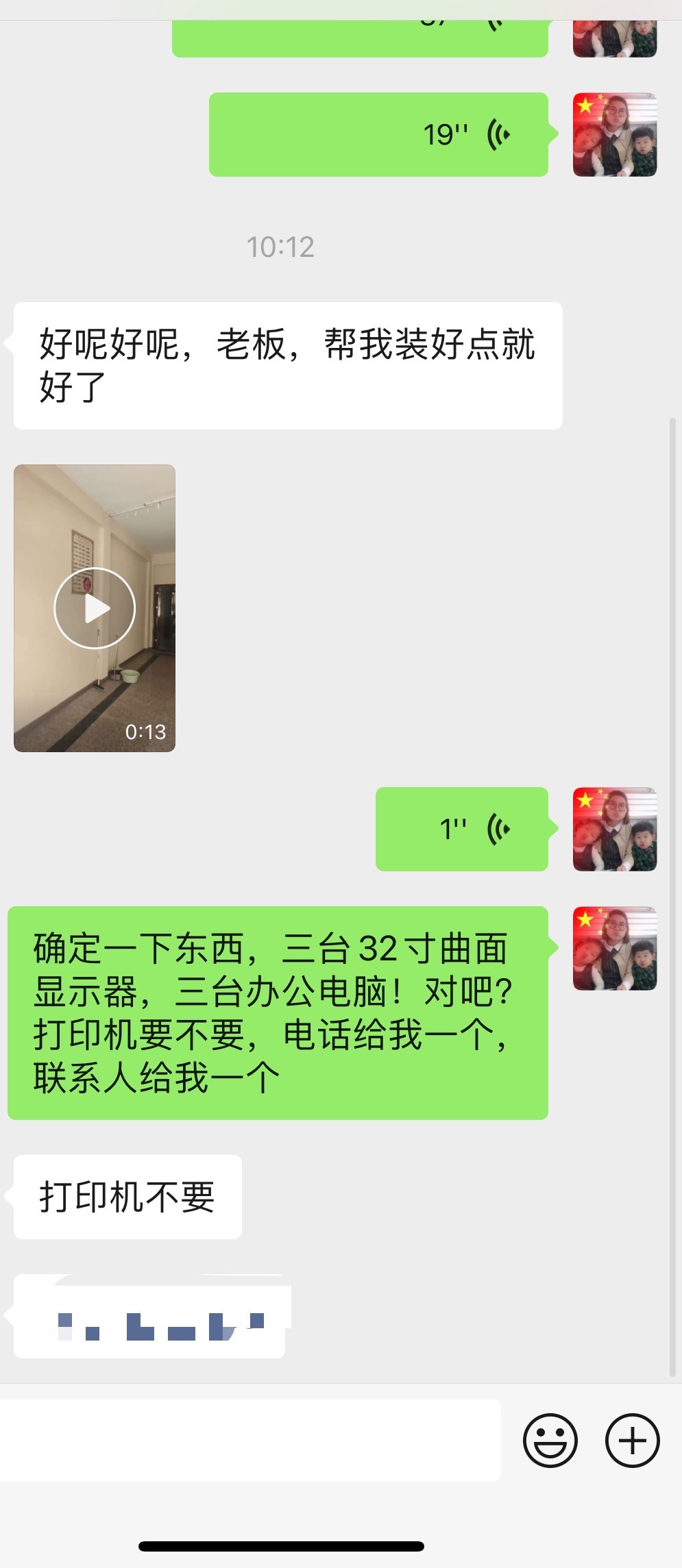Open sender avatar beside 19-second voice message
This screenshot has width=682, height=1568.
[614, 134]
